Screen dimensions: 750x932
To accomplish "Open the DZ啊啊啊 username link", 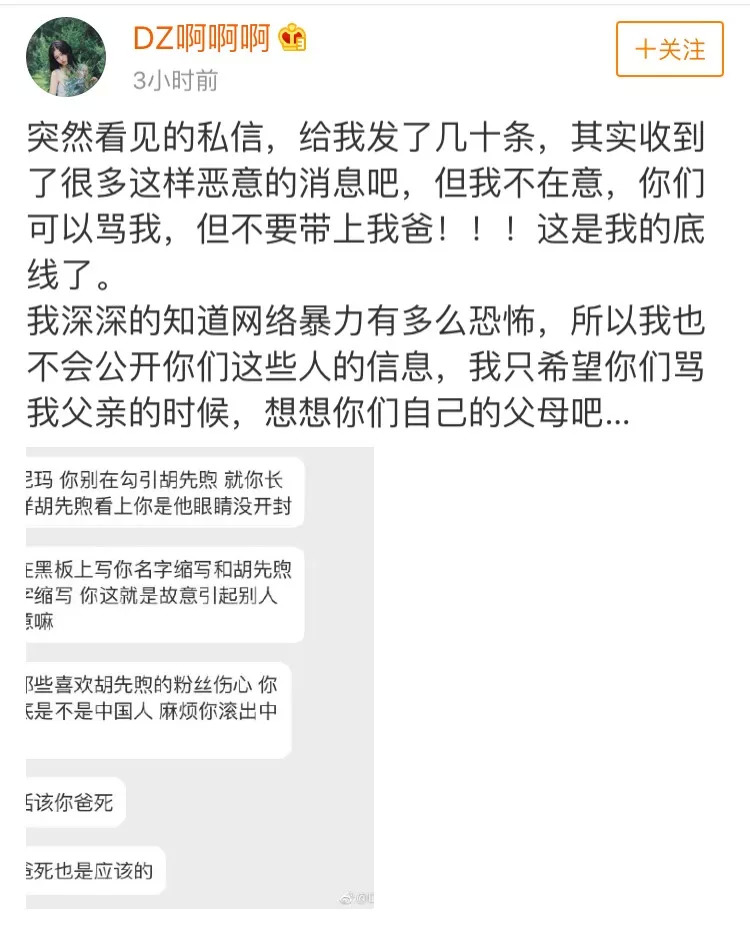I will point(202,38).
